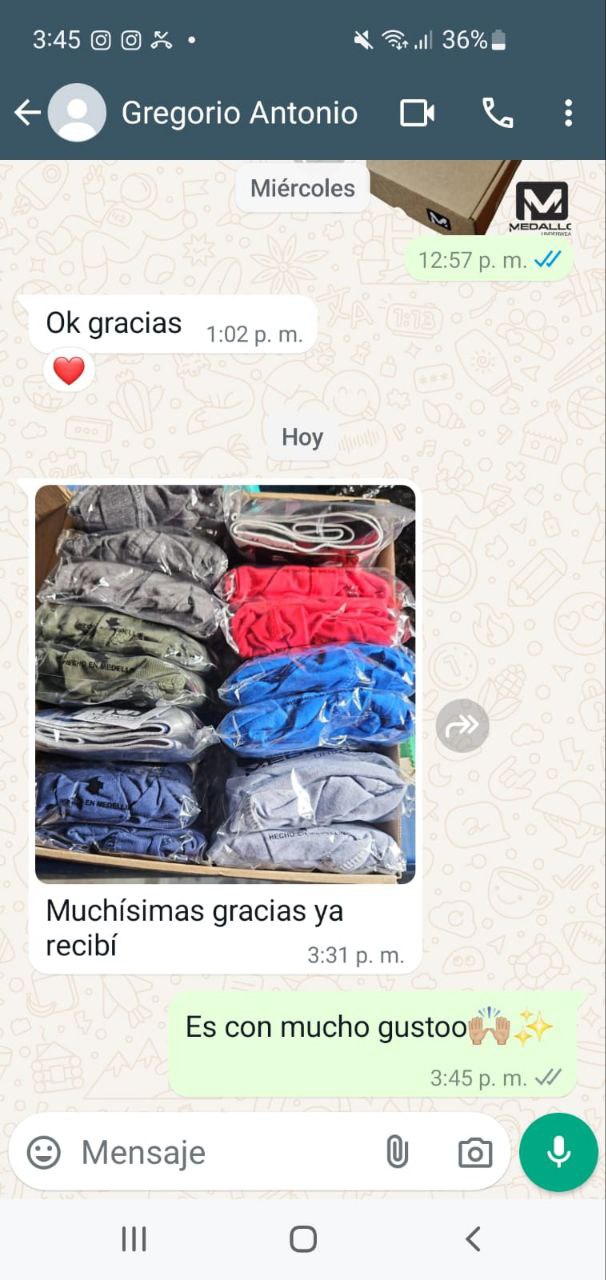Focus the Mensaje text field
Image resolution: width=606 pixels, height=1280 pixels.
pos(220,1152)
